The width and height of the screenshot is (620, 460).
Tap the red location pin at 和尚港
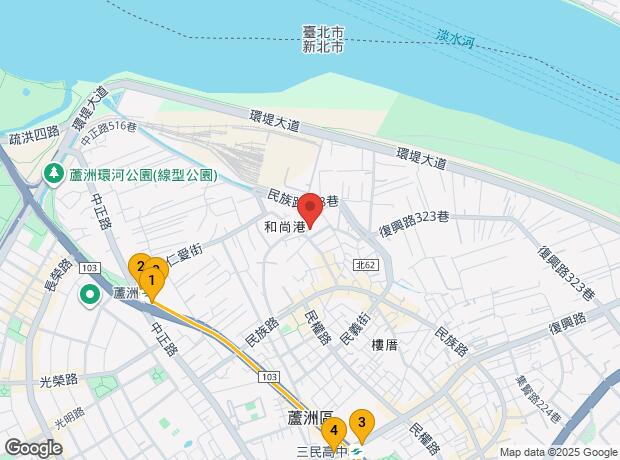tap(310, 209)
